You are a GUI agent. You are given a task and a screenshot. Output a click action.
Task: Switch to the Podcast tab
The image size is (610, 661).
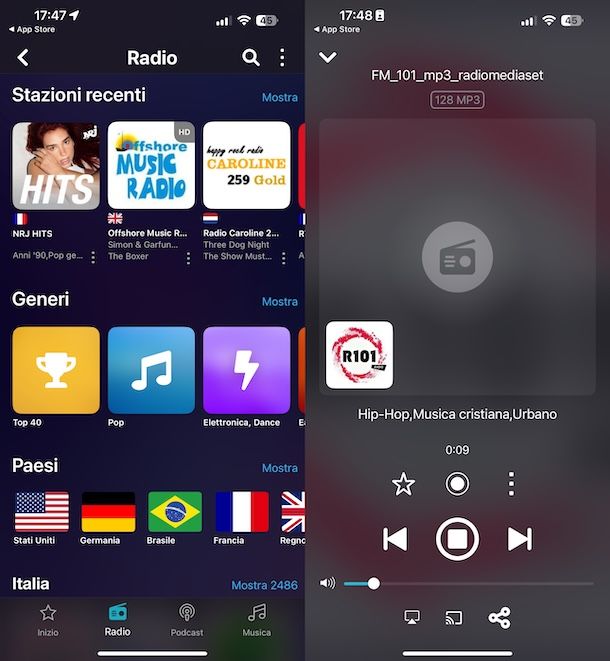coord(187,619)
